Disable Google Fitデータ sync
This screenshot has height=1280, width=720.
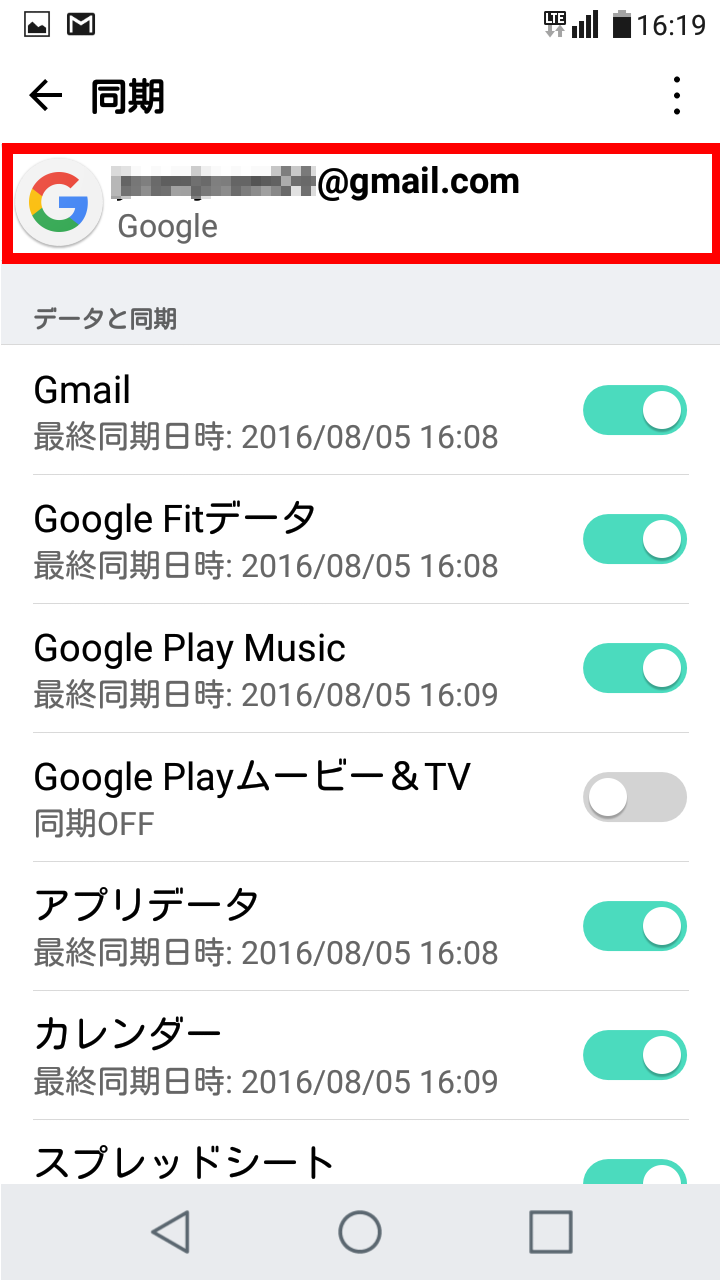[635, 539]
